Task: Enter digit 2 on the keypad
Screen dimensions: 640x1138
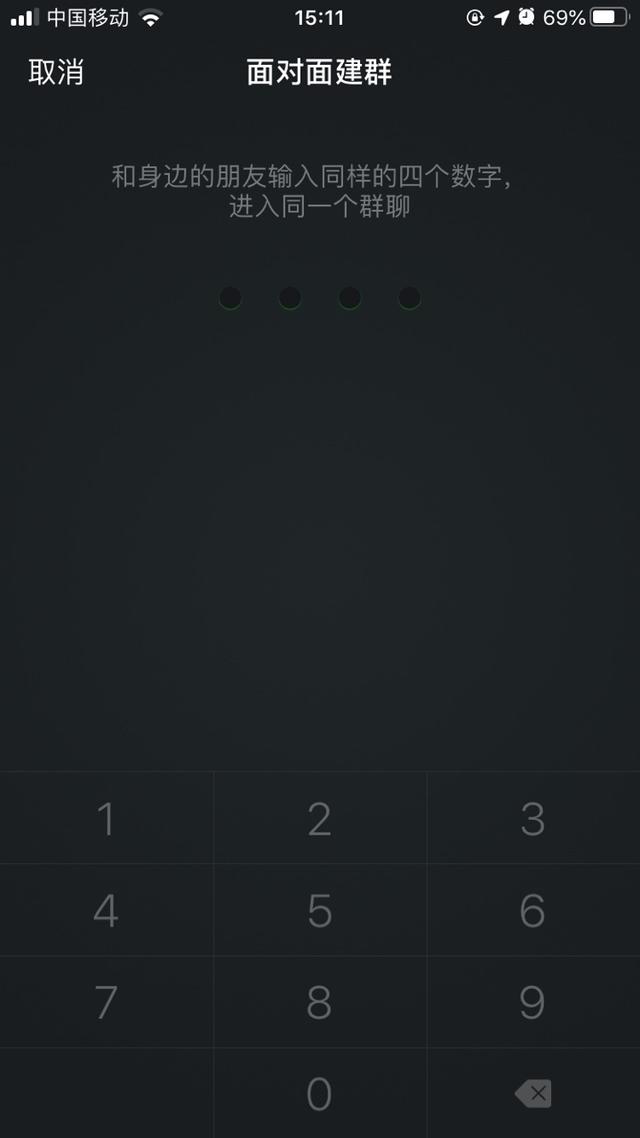Action: pos(319,819)
